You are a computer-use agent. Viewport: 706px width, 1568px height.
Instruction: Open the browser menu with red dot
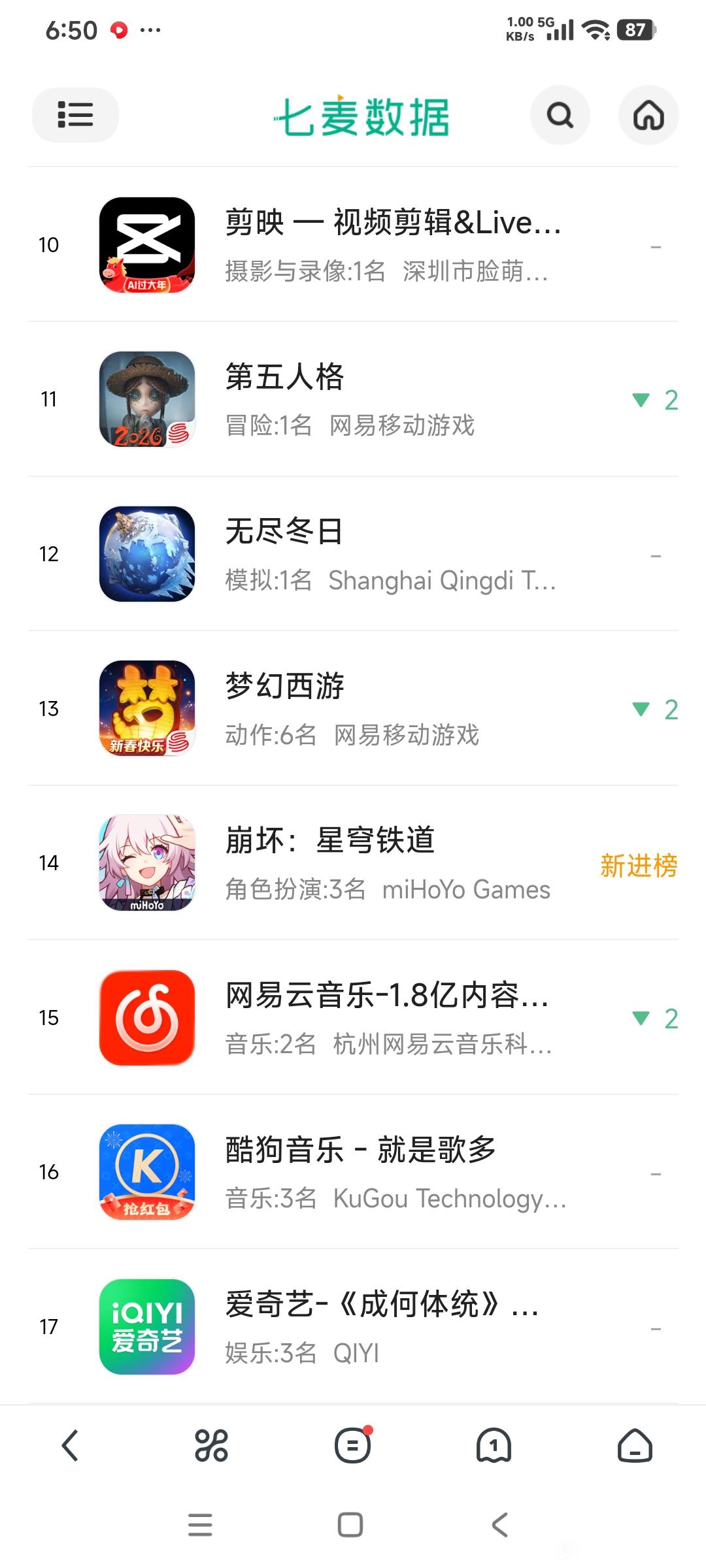pyautogui.click(x=353, y=1445)
